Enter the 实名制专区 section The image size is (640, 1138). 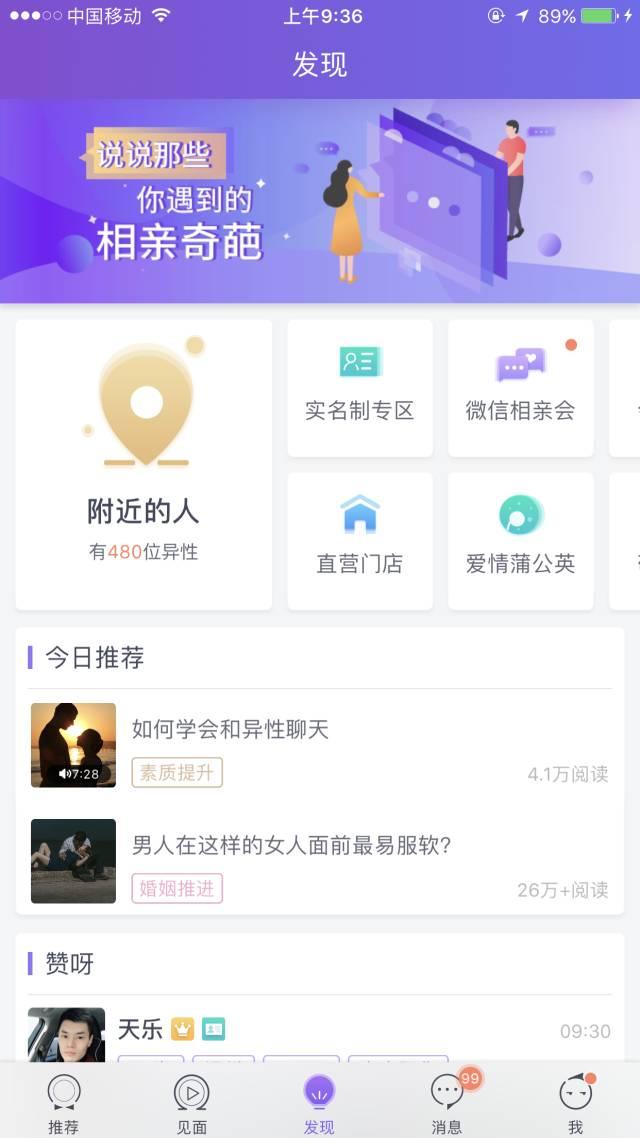(x=360, y=388)
